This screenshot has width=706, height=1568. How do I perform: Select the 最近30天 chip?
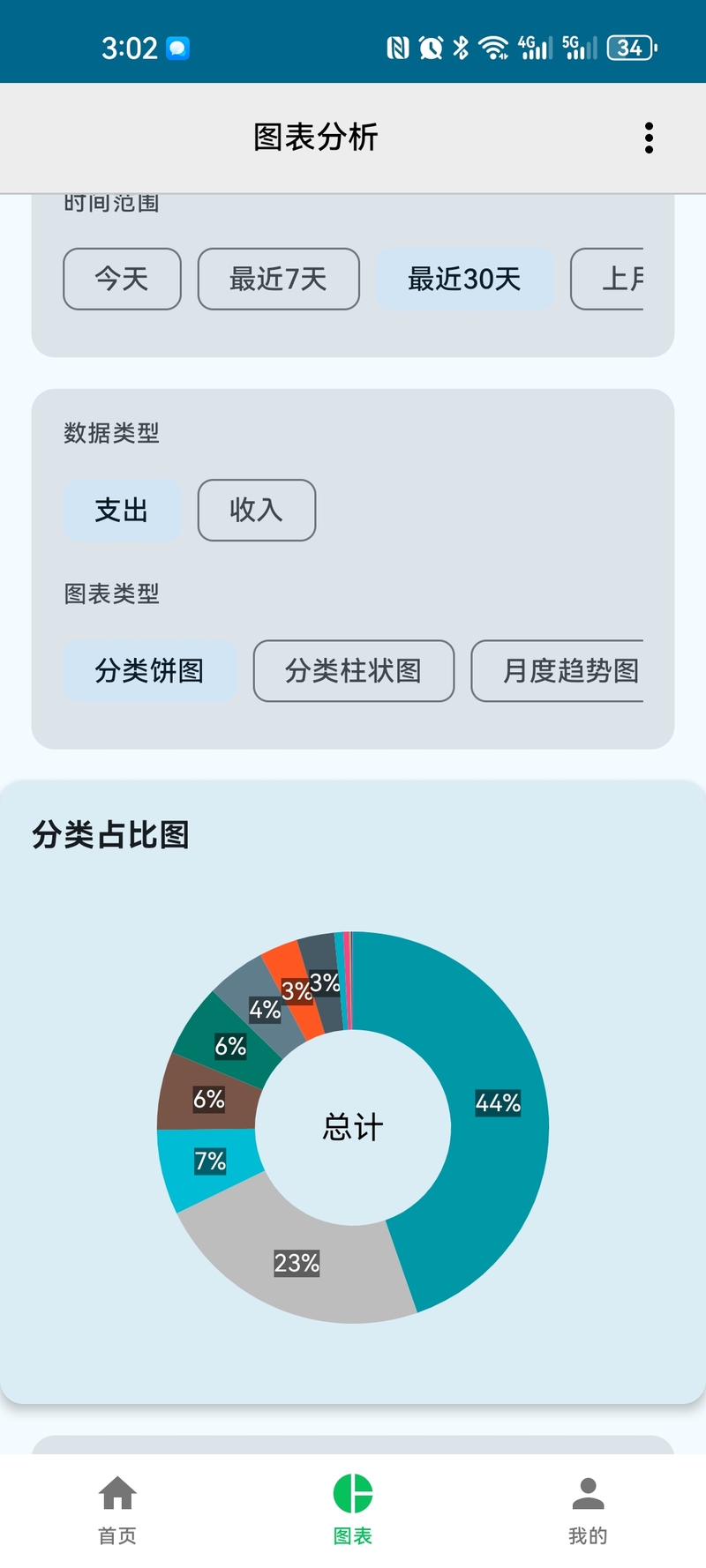(464, 280)
